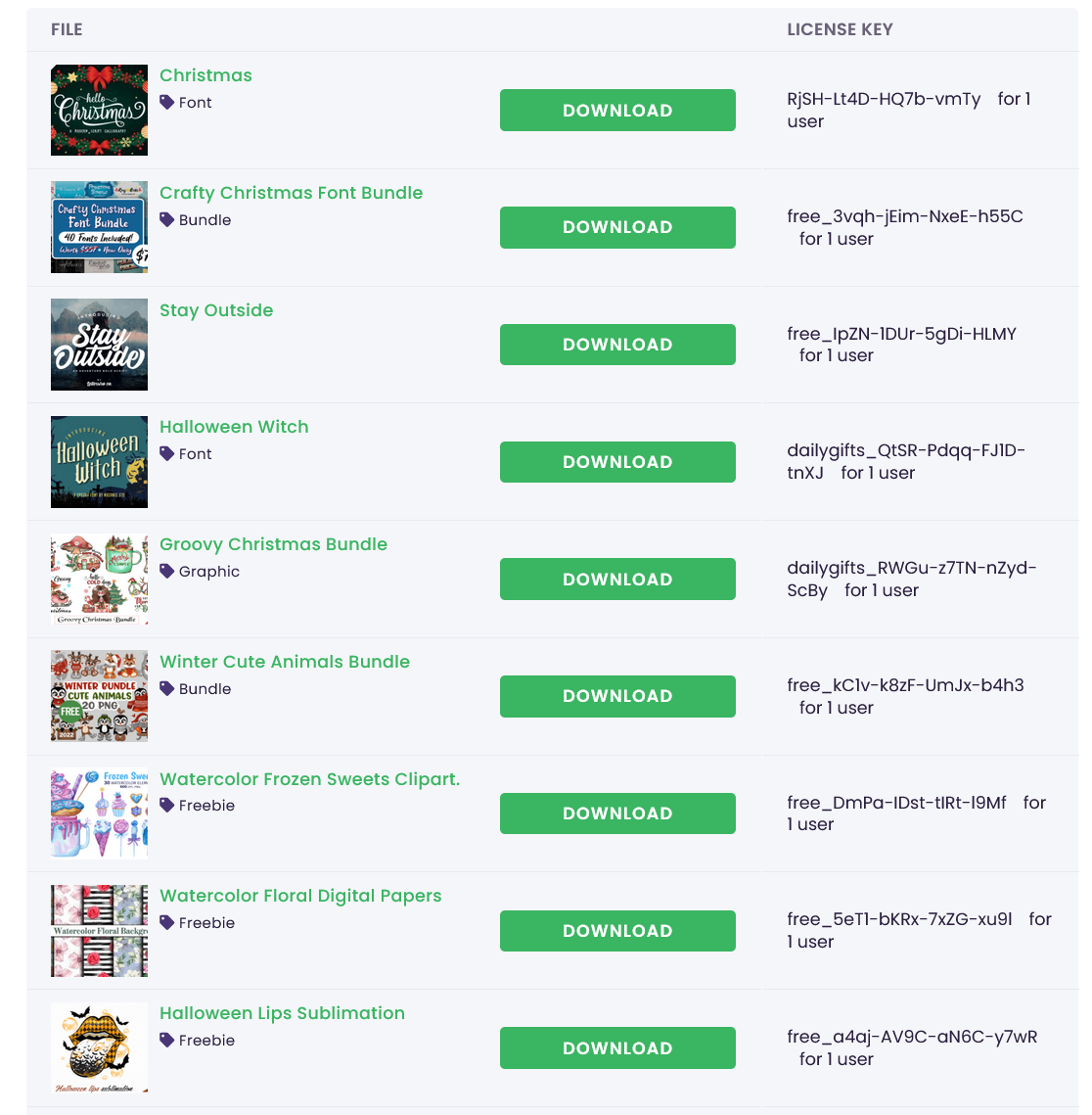This screenshot has height=1115, width=1092.
Task: Download the Christmas font
Action: [616, 110]
